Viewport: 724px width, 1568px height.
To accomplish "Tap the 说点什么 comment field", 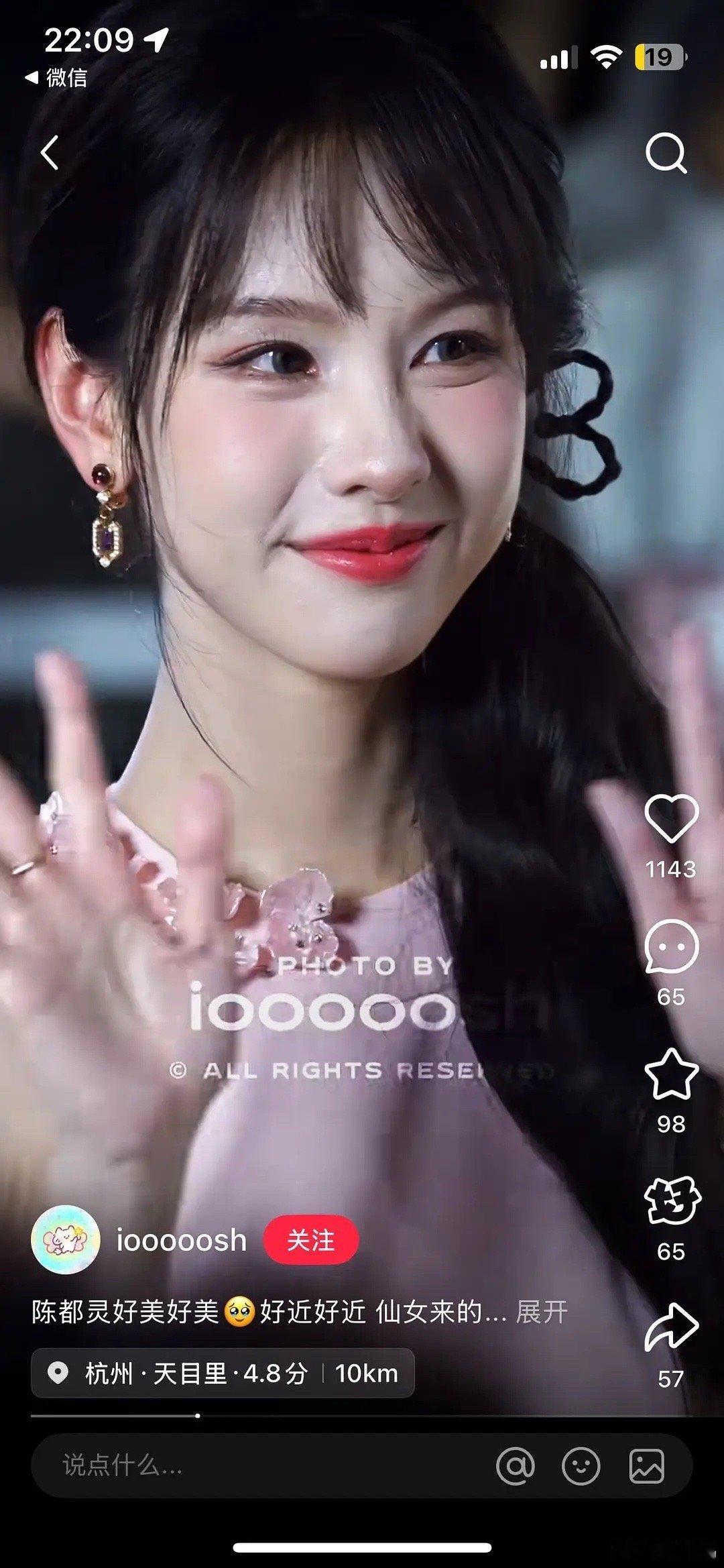I will point(255,1465).
